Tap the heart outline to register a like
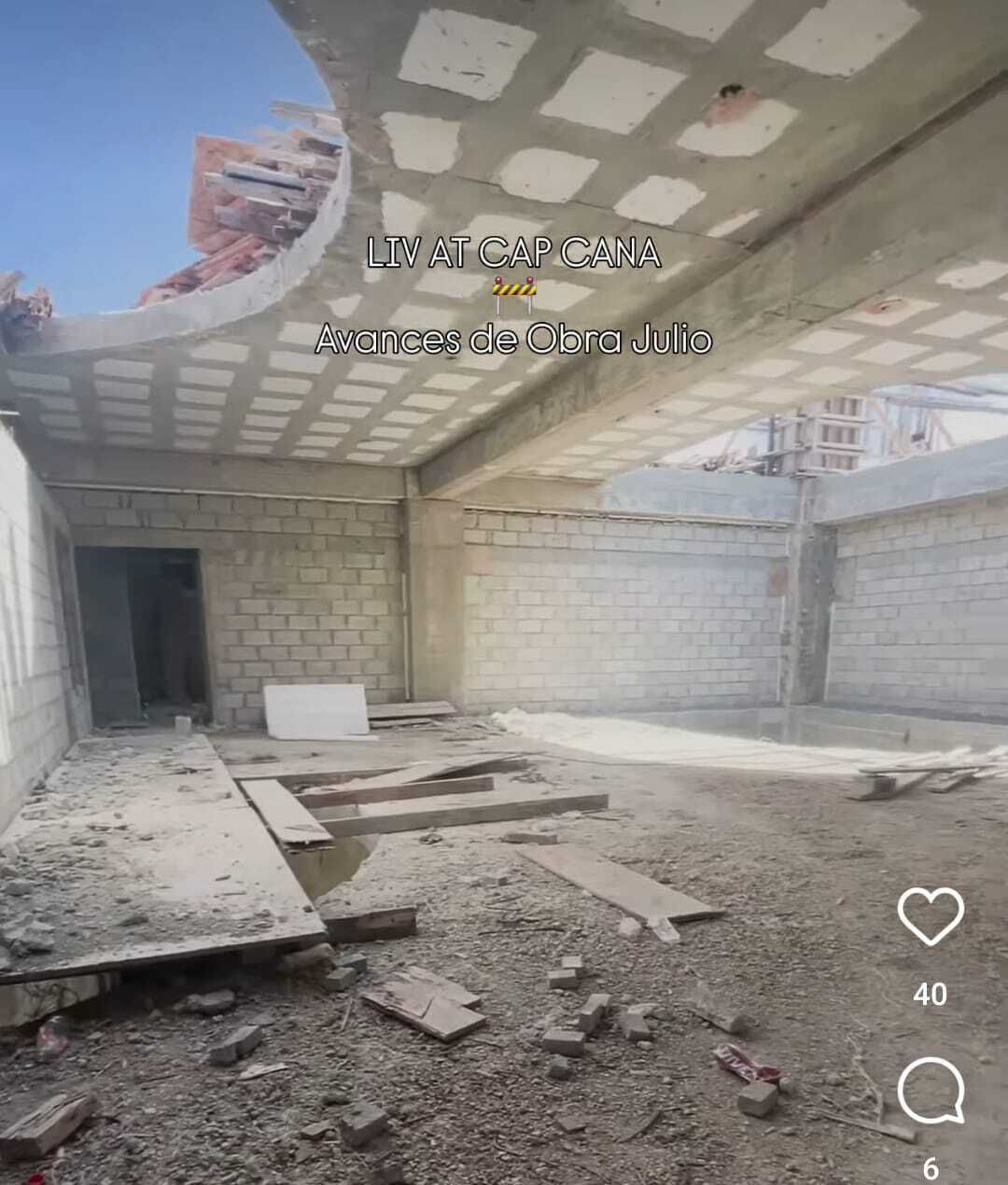Screen dimensions: 1008x1185 click(x=929, y=919)
